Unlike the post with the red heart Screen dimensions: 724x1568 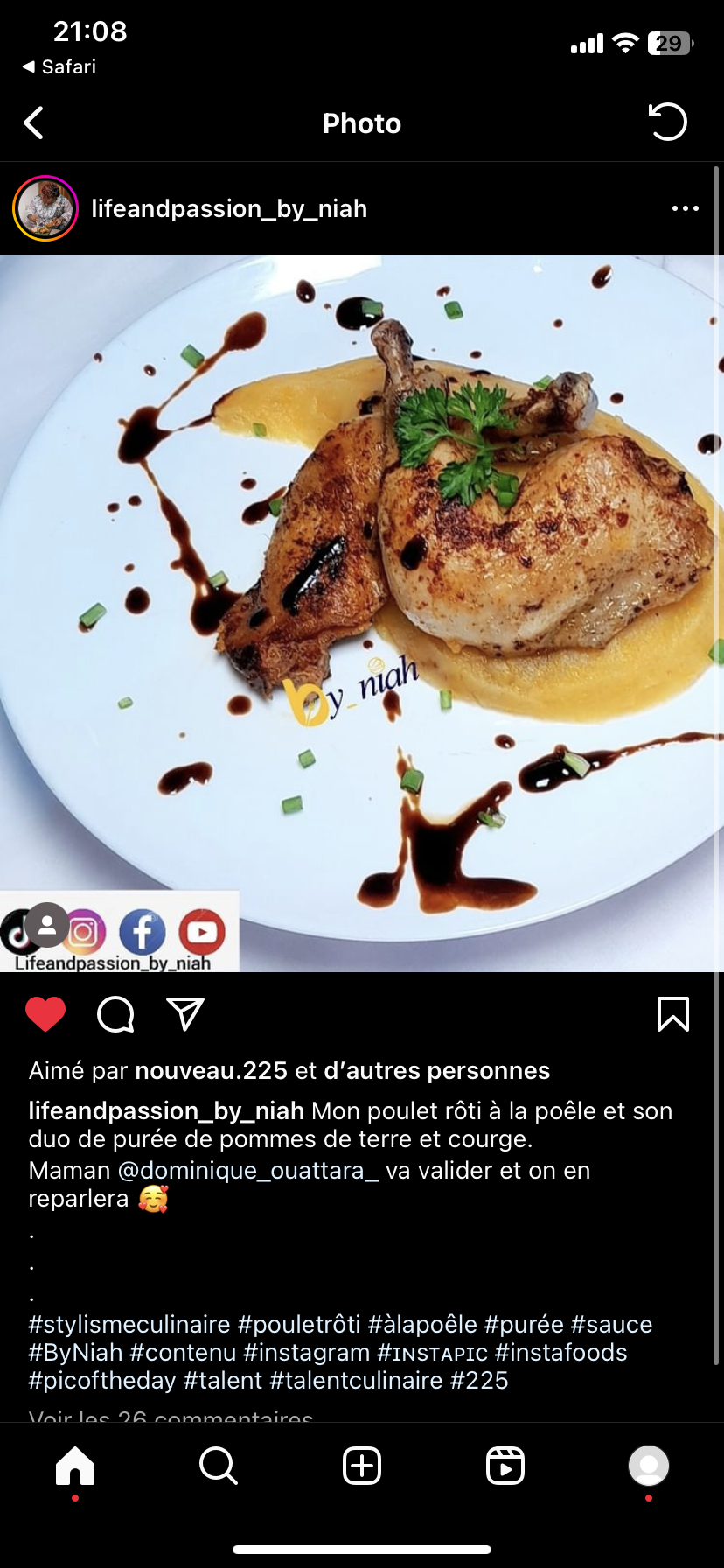(x=45, y=1014)
